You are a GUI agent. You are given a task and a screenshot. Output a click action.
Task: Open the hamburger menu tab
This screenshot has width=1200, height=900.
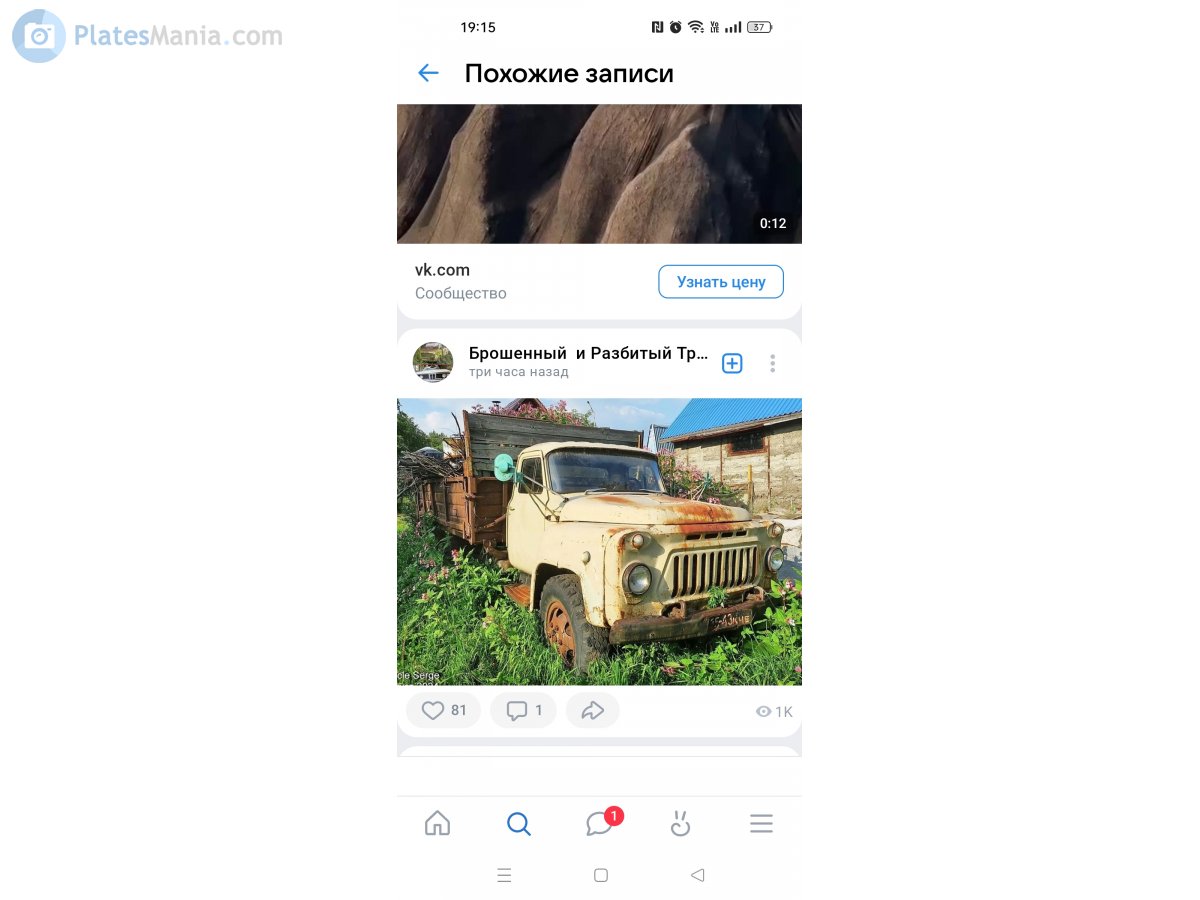(x=761, y=824)
